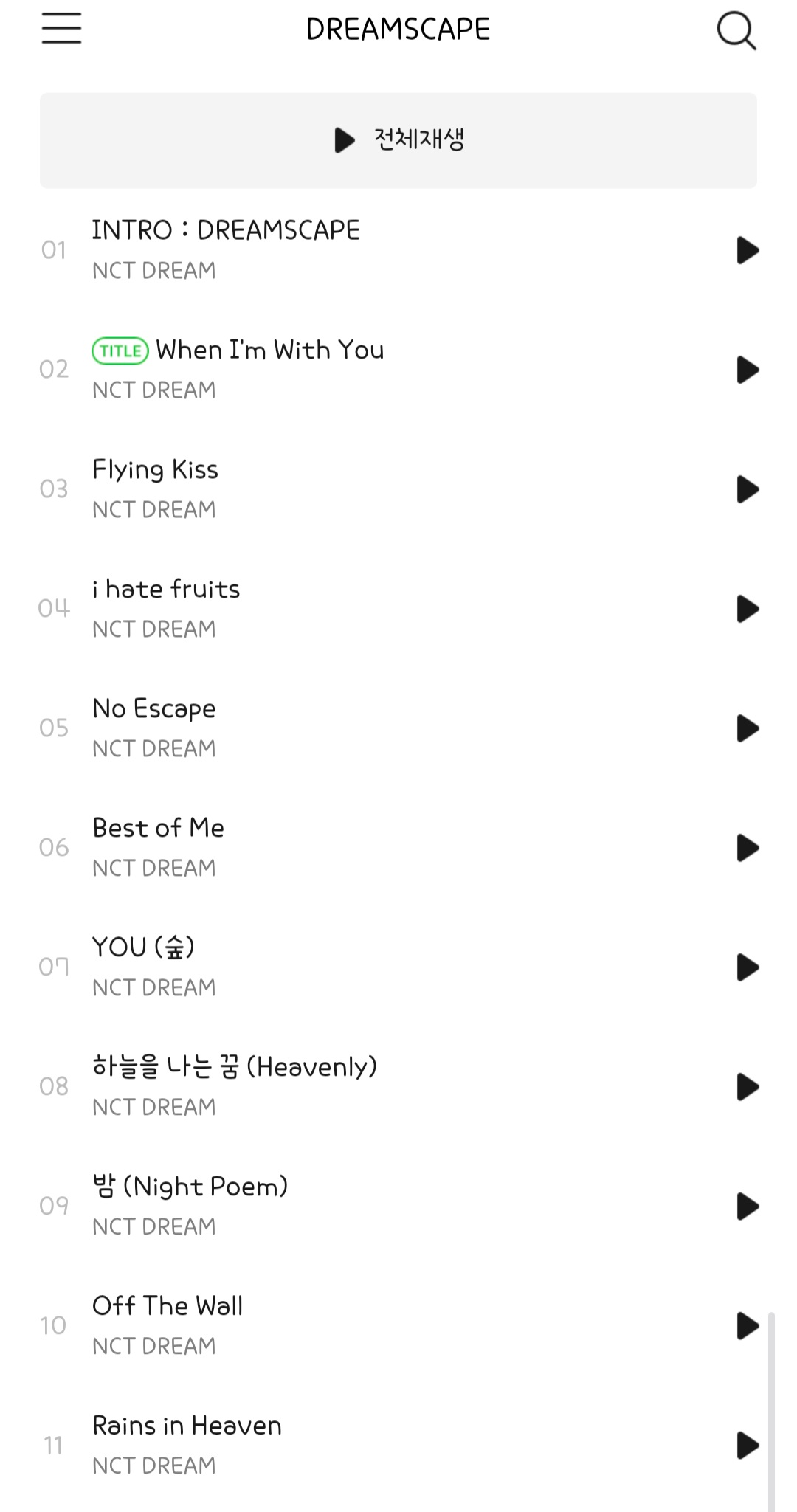Tap the 전체재생 play all button

tap(398, 140)
